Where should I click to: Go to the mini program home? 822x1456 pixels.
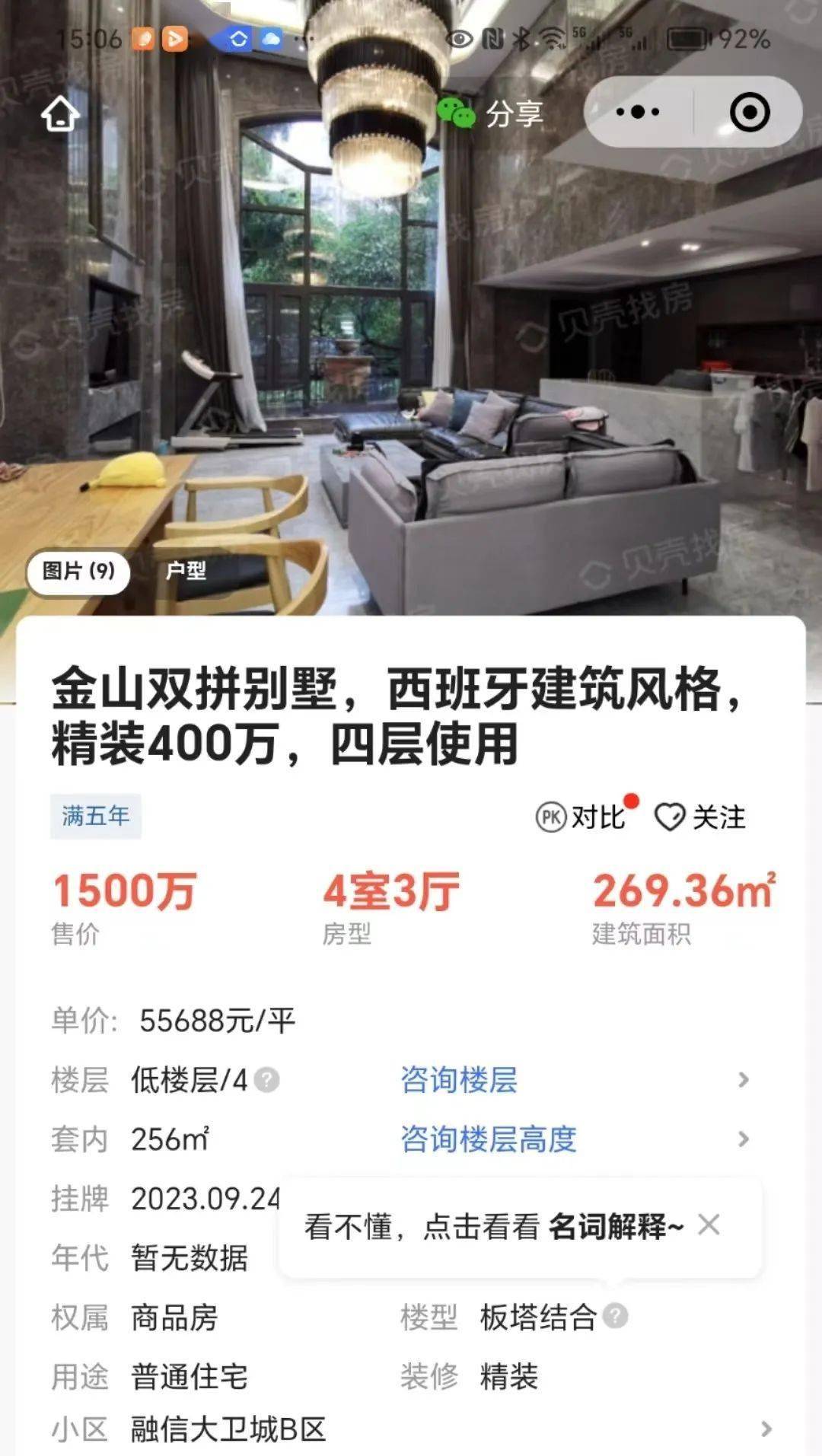pyautogui.click(x=60, y=114)
